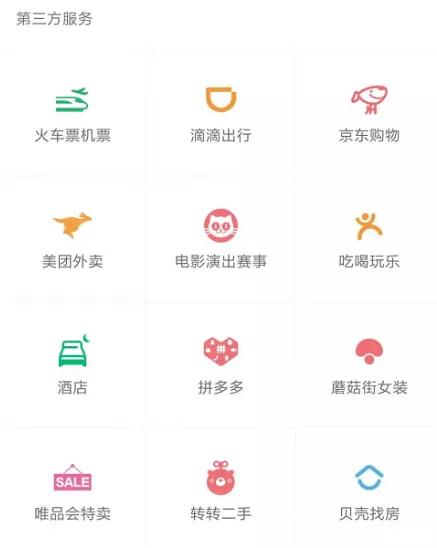The width and height of the screenshot is (437, 548).
Task: Launch 拼多多 service
Action: (x=221, y=366)
